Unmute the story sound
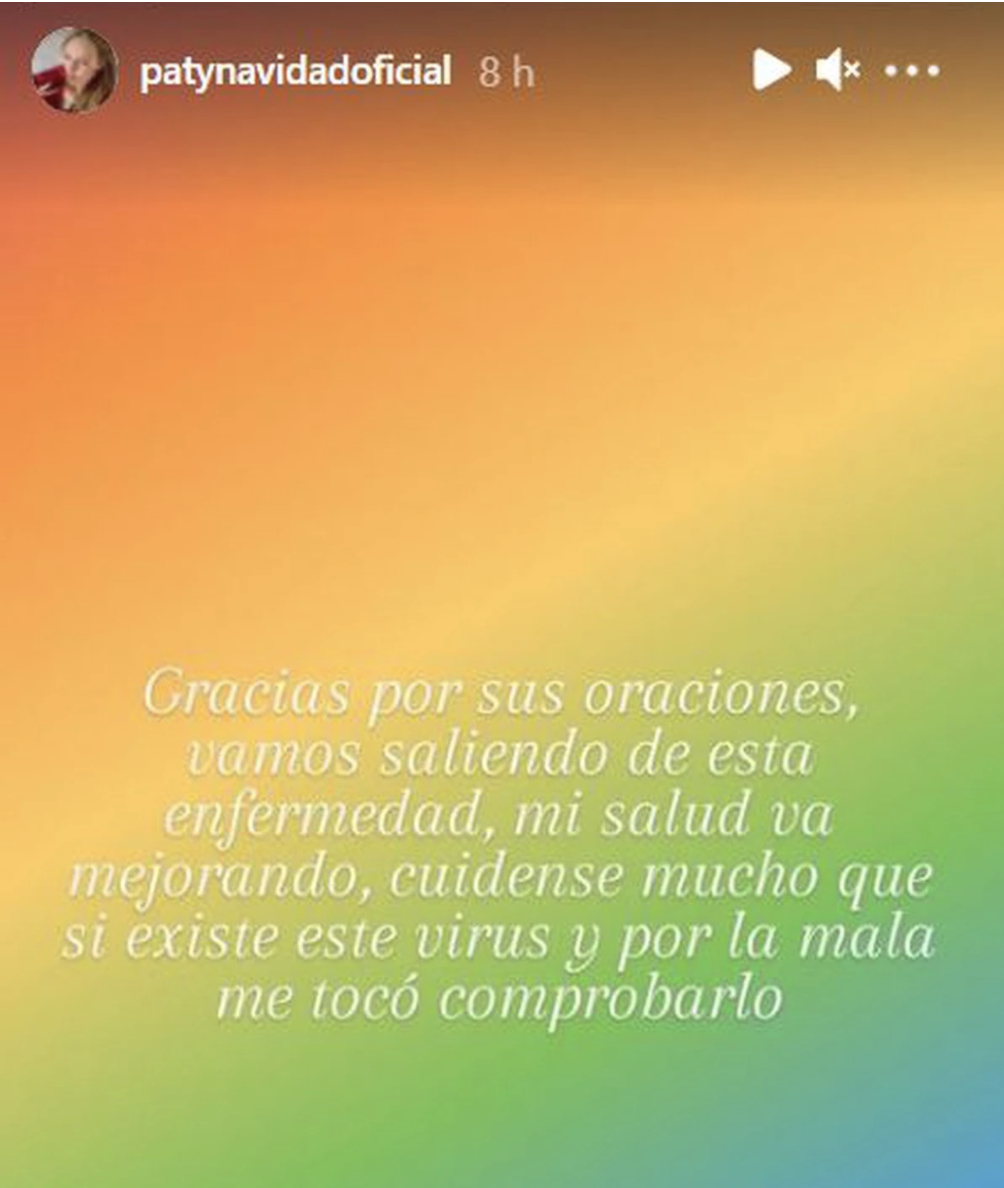 pyautogui.click(x=837, y=70)
